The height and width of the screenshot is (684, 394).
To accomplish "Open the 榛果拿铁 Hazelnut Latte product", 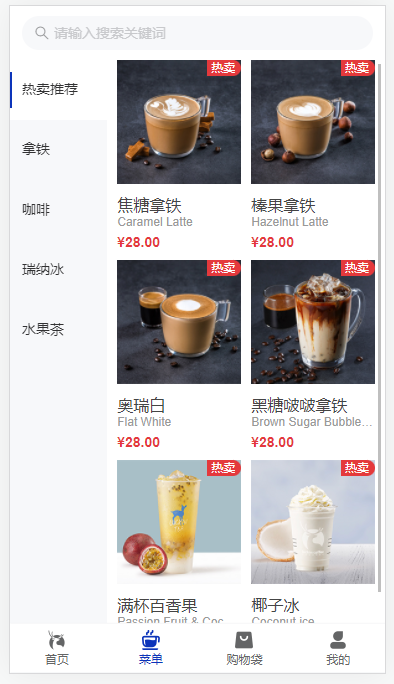I will click(x=313, y=155).
